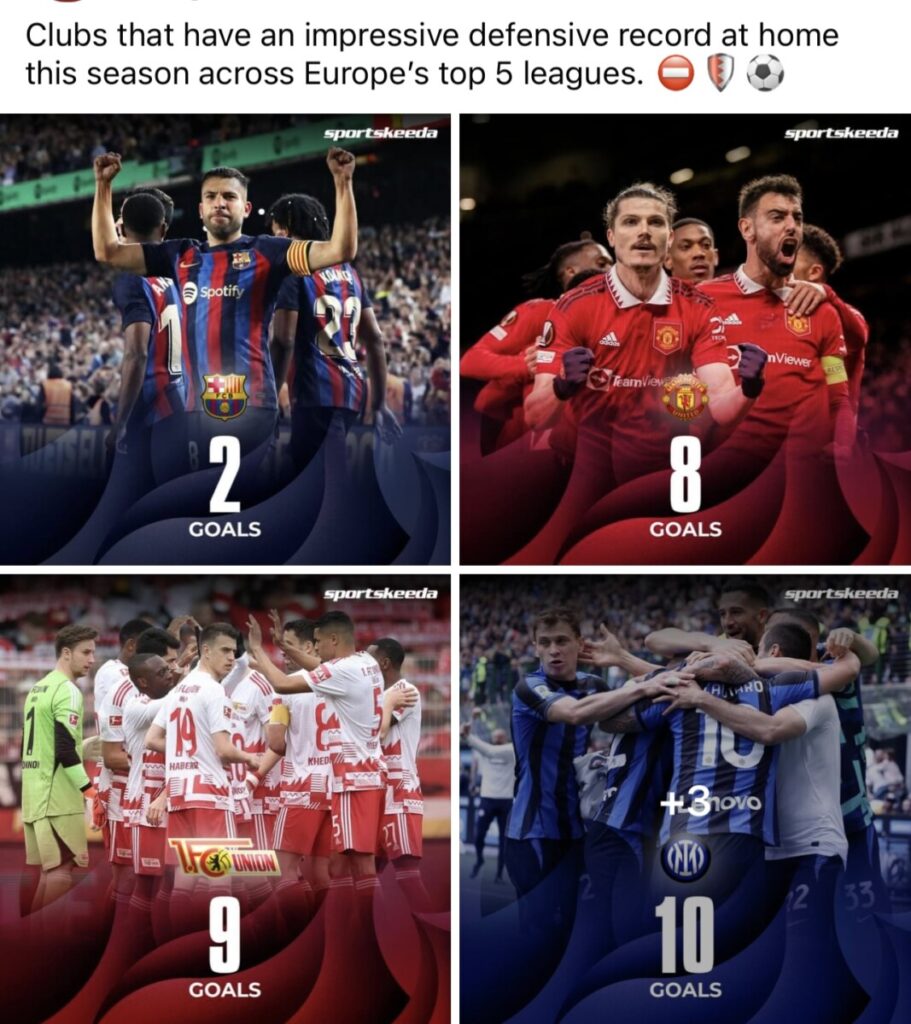
Task: View the Union Berlin 9 goals photo
Action: coord(225,798)
